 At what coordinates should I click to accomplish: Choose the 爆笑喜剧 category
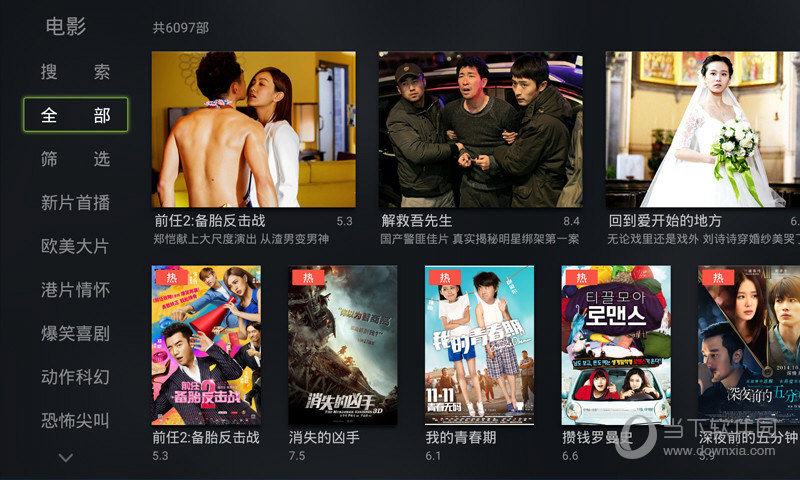pos(75,333)
